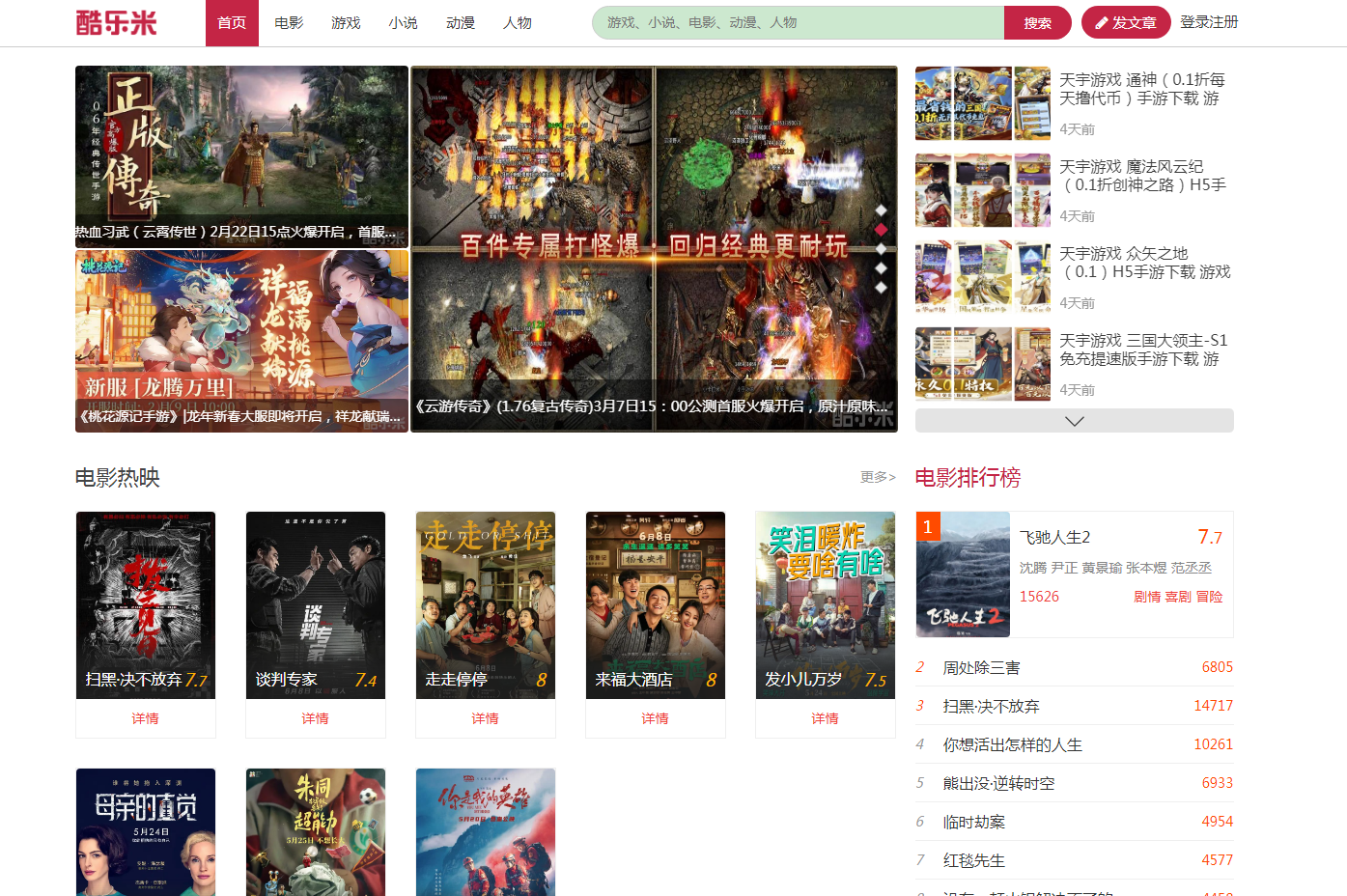The width and height of the screenshot is (1347, 896).
Task: Expand the article list with the down chevron
Action: pos(1074,421)
